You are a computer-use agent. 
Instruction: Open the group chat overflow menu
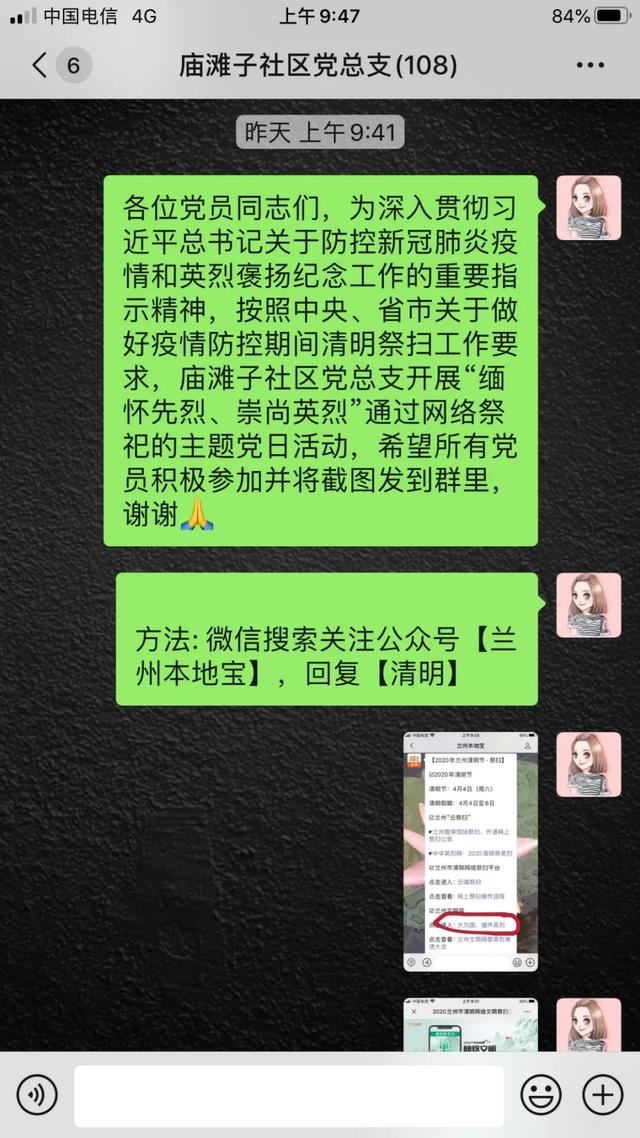click(x=591, y=66)
